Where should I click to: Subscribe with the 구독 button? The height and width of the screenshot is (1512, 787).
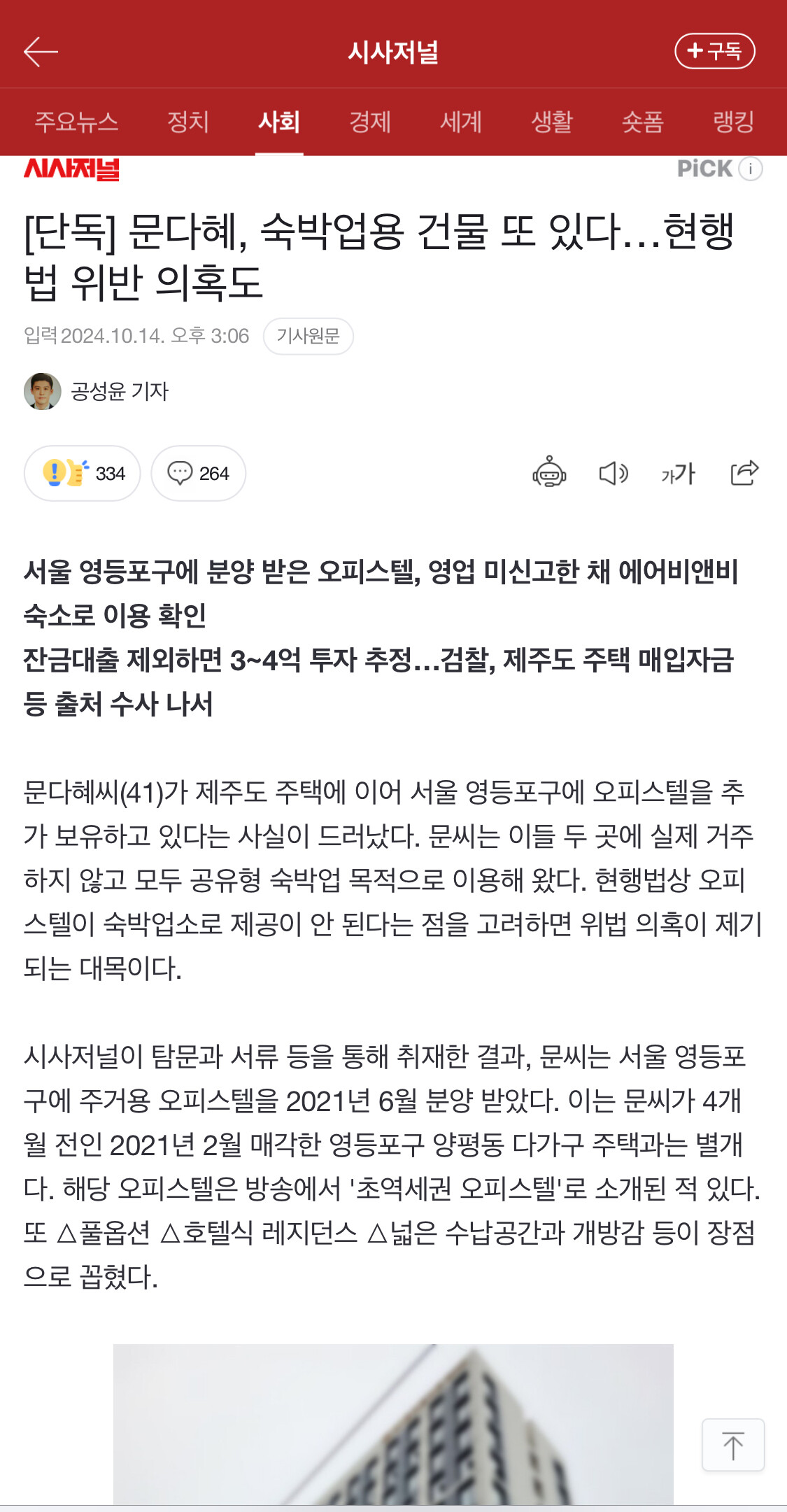[714, 51]
